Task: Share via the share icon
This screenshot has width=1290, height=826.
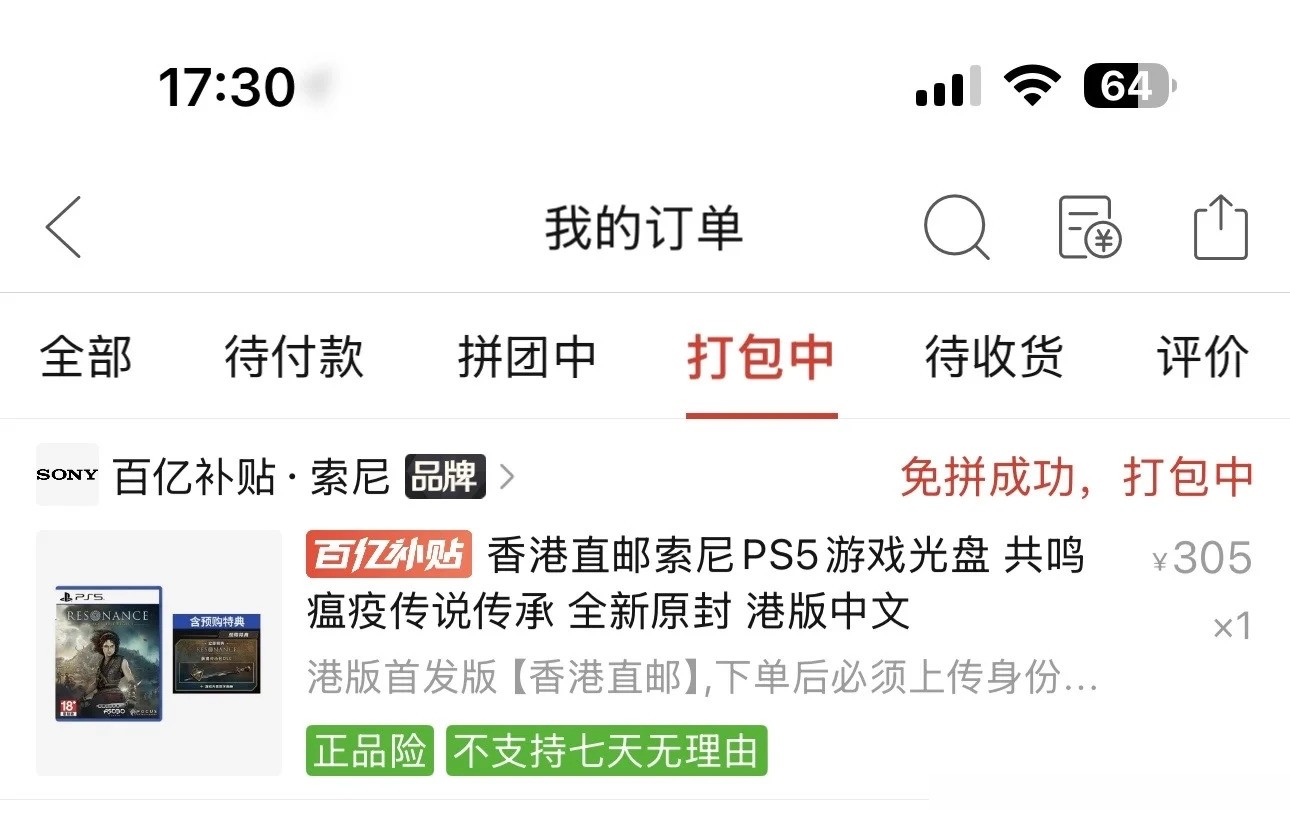Action: 1221,228
